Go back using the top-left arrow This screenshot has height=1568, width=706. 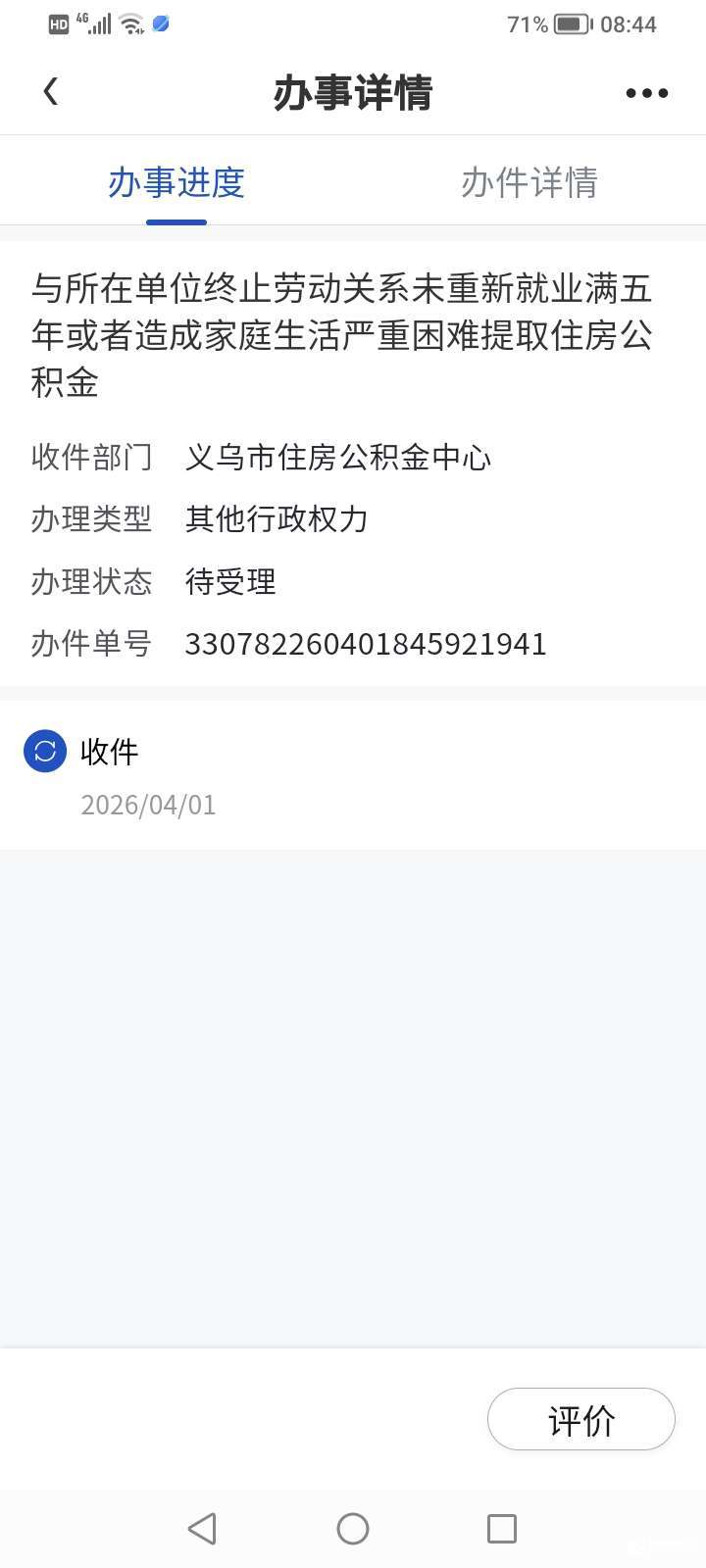51,92
